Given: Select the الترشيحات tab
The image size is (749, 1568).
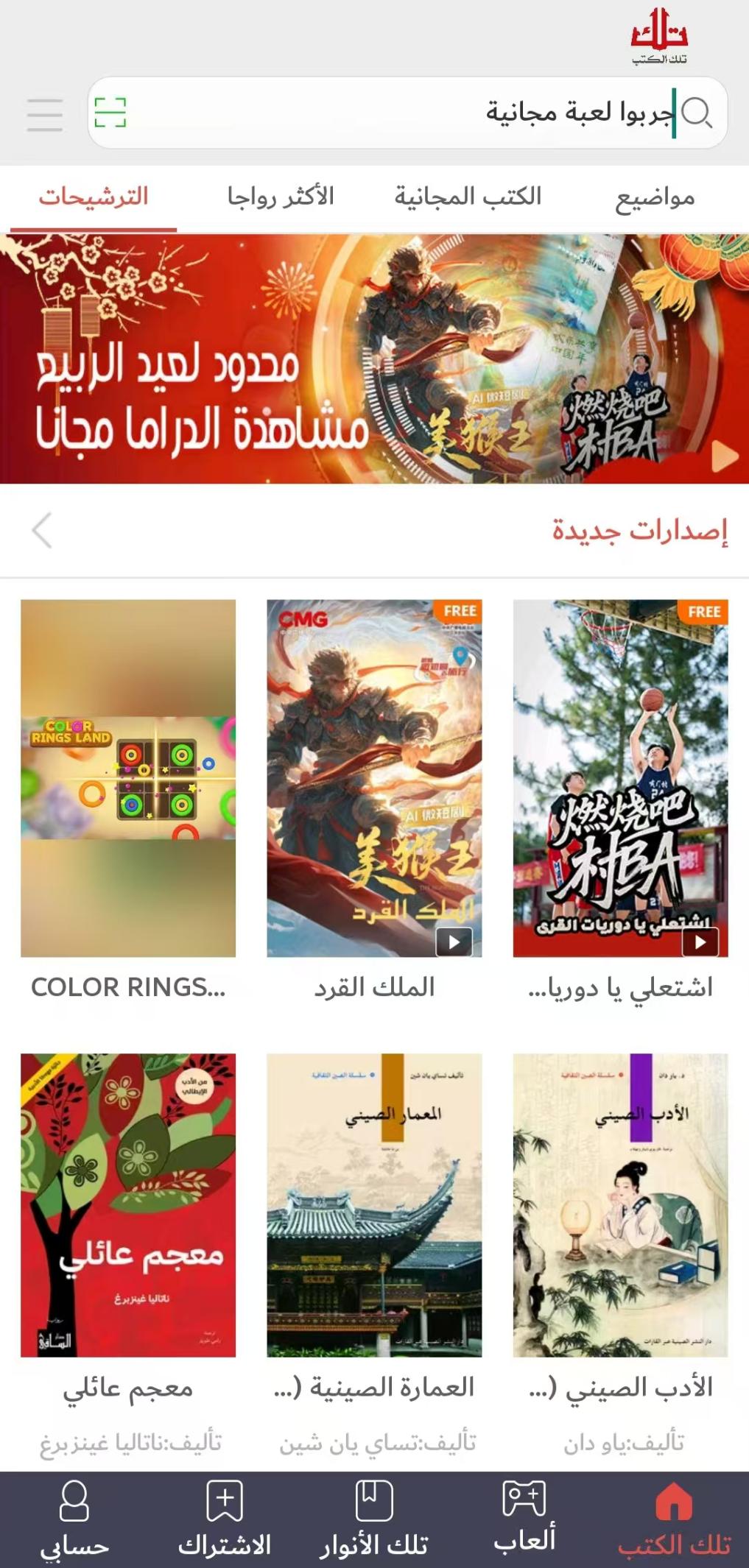Looking at the screenshot, I should click(x=94, y=197).
